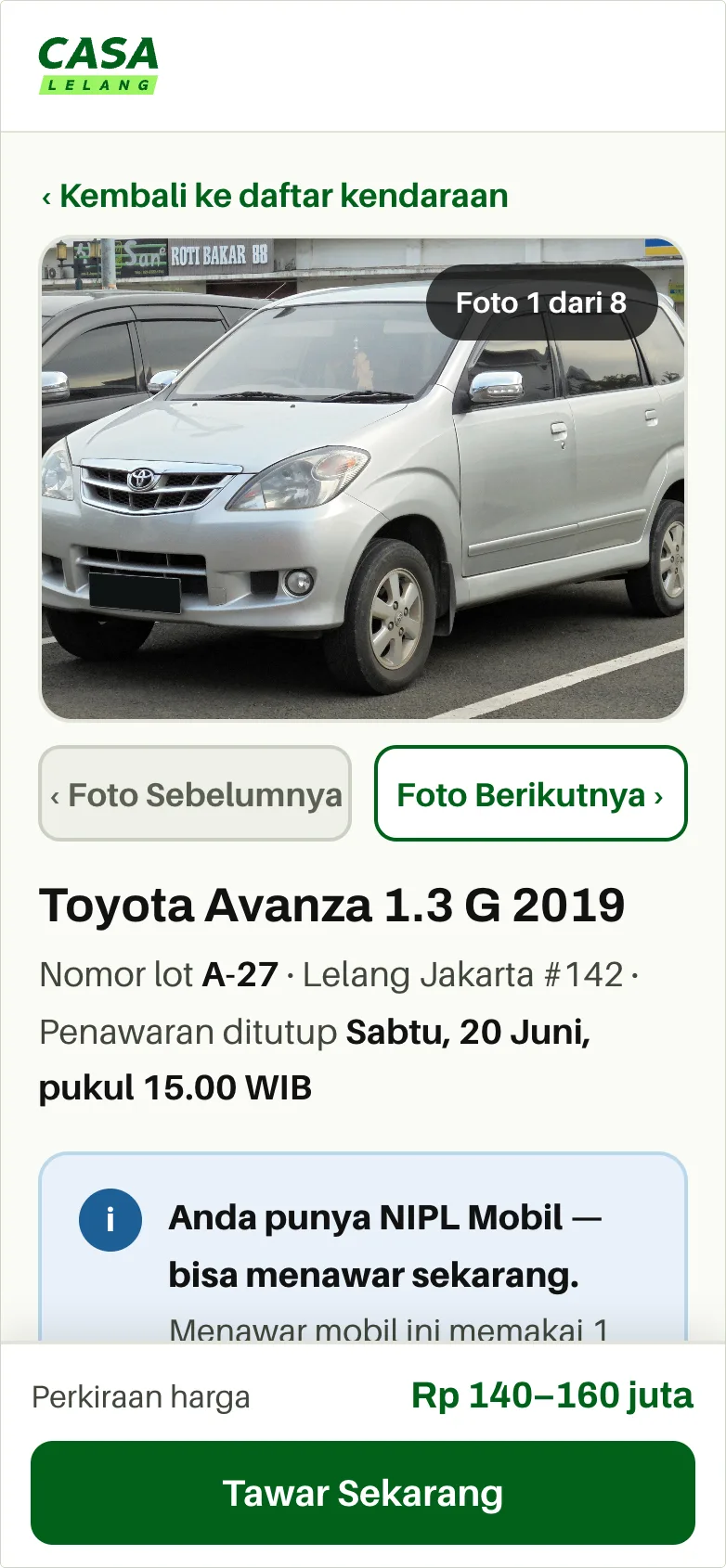The image size is (726, 1568).
Task: Show next photo with Foto Berikutnya
Action: 531,793
